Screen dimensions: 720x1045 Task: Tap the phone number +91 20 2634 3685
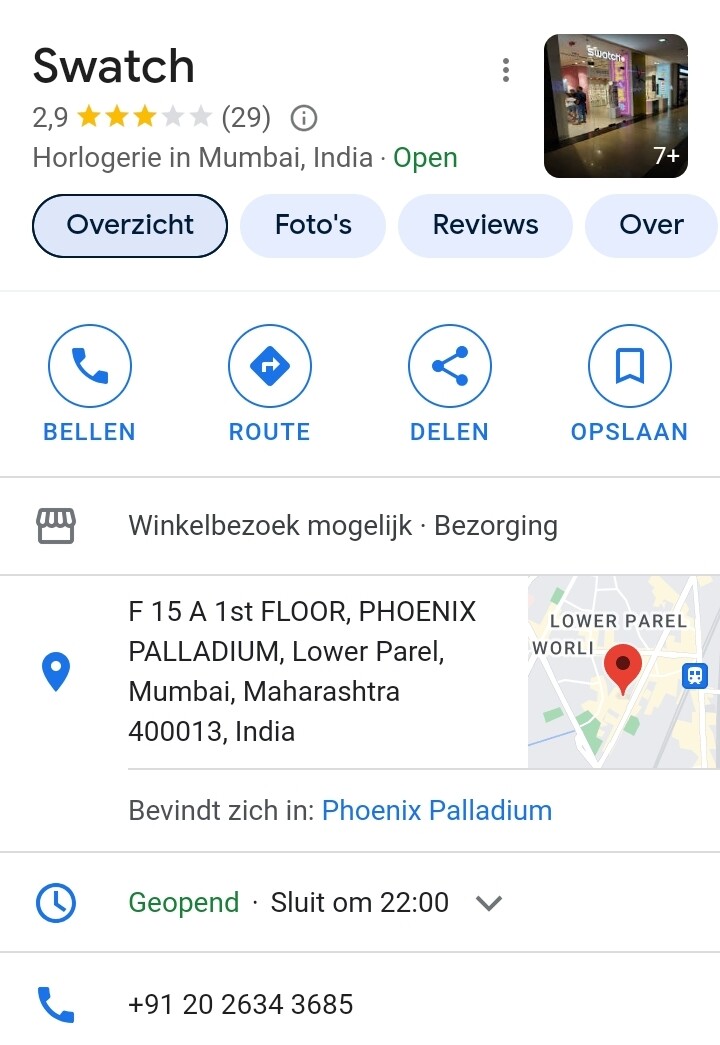241,1004
